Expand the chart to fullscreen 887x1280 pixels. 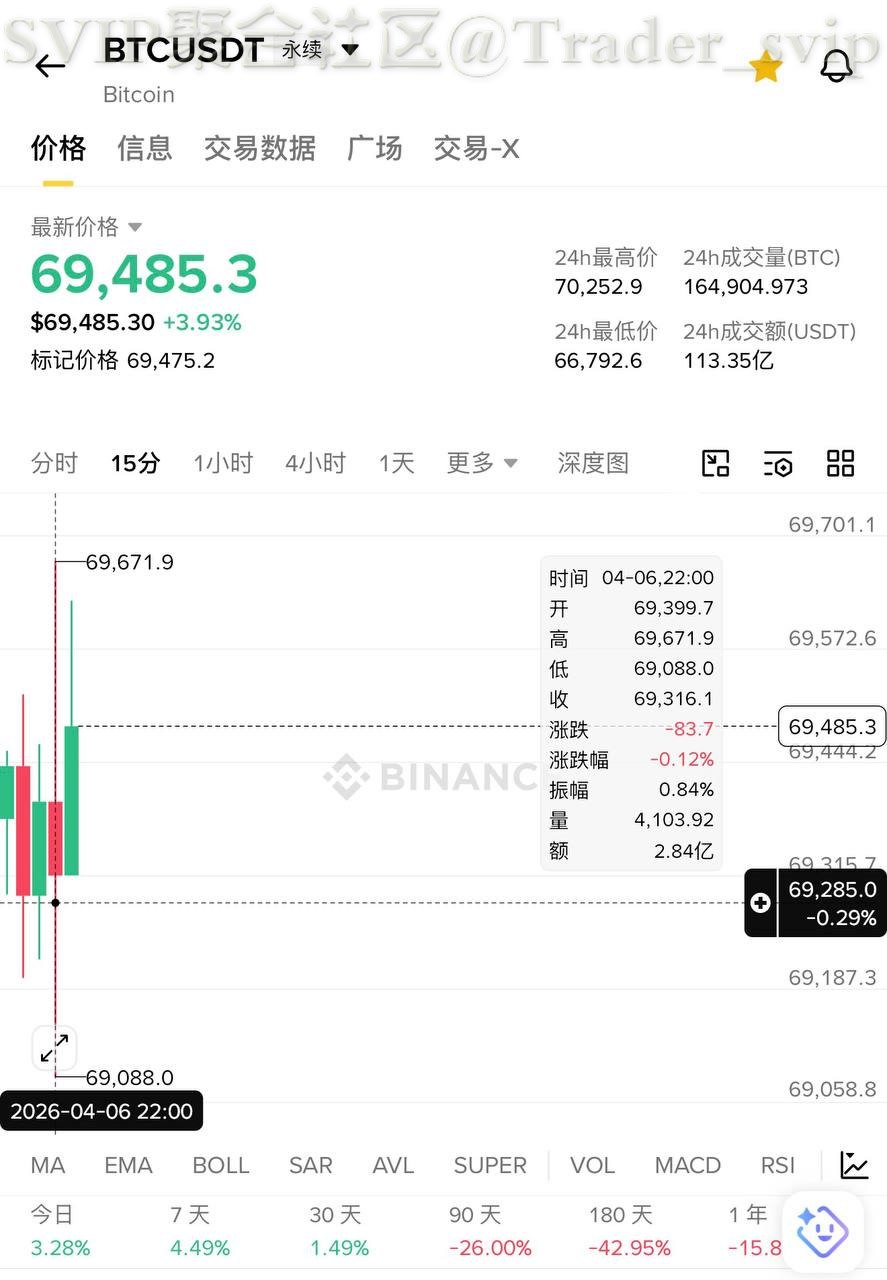pos(54,1048)
